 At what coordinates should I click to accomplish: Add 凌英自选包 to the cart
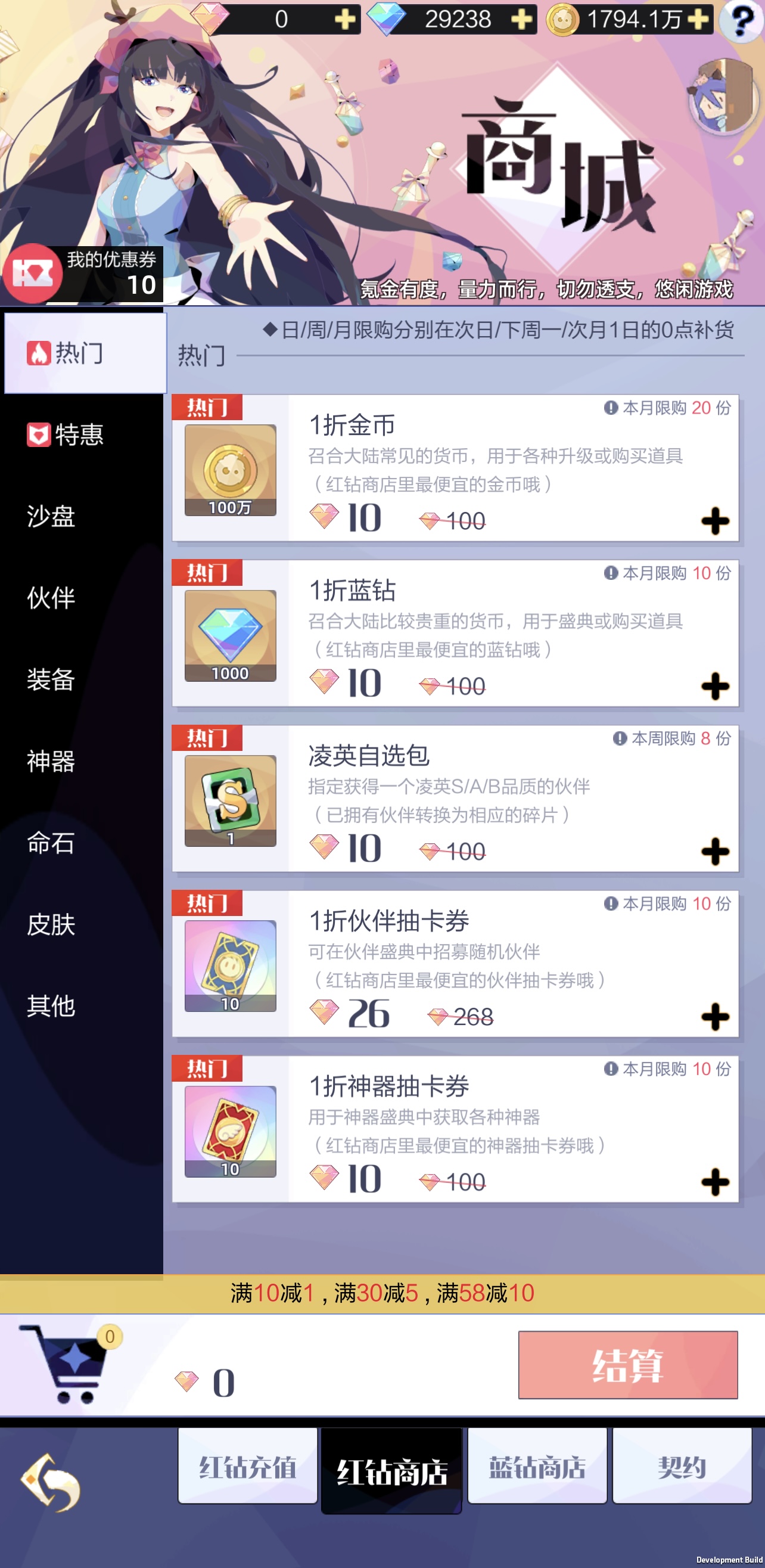click(715, 852)
